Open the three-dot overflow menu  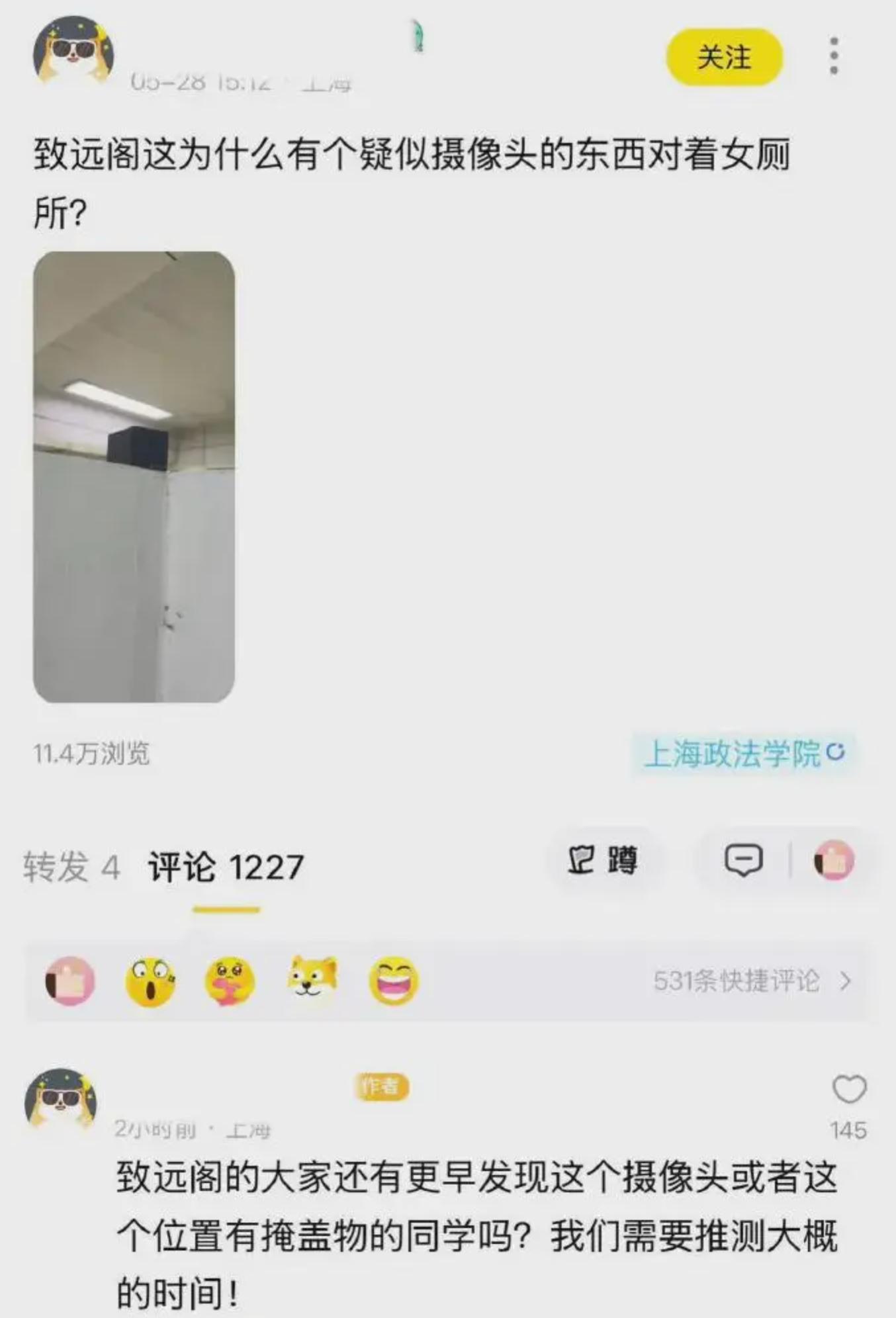click(x=834, y=56)
